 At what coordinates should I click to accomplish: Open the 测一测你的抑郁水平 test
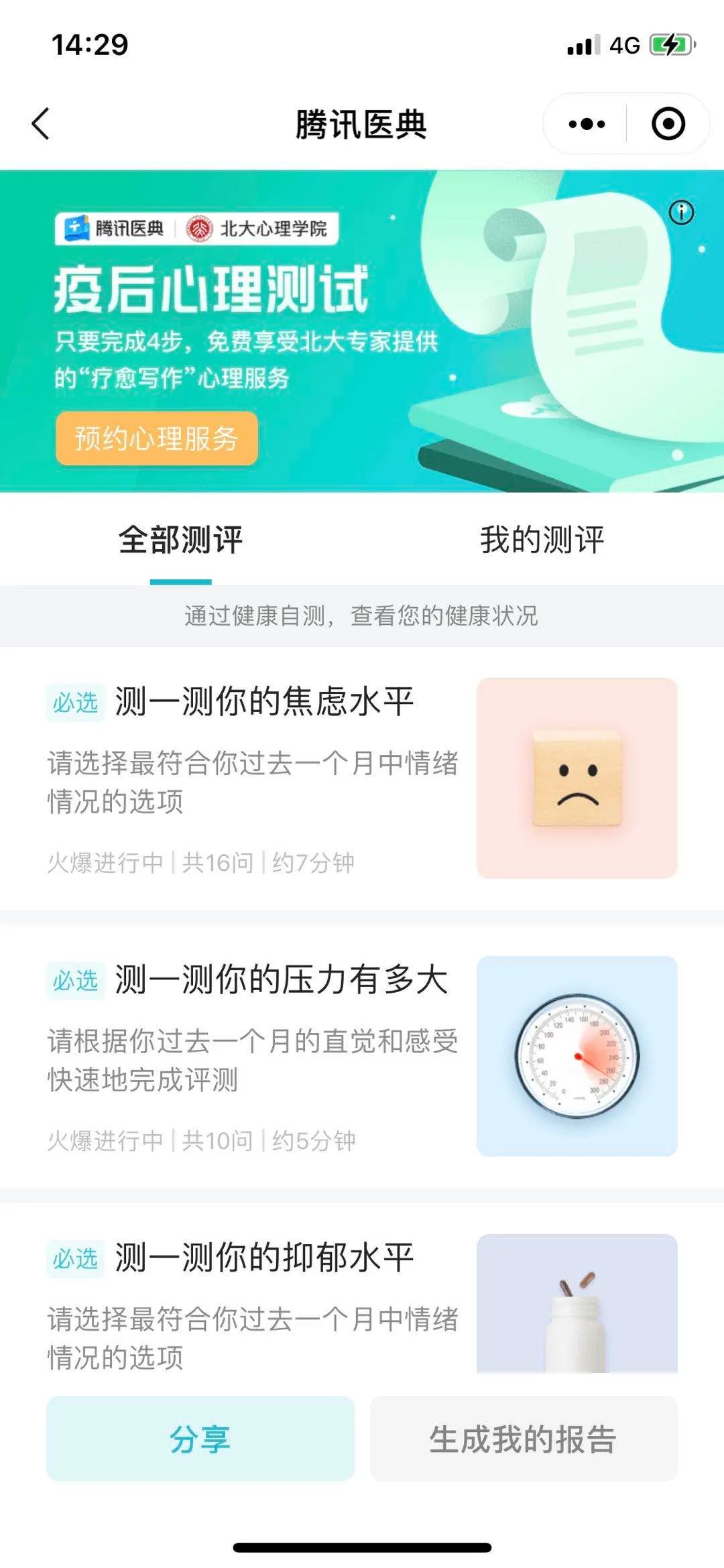click(264, 1258)
